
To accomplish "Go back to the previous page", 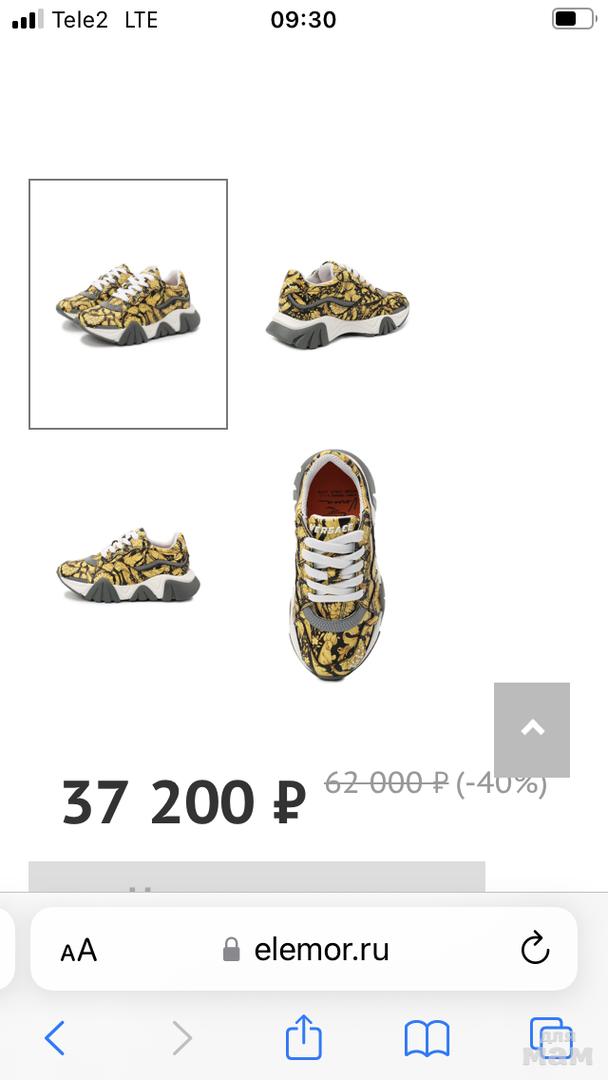I will [x=55, y=1038].
